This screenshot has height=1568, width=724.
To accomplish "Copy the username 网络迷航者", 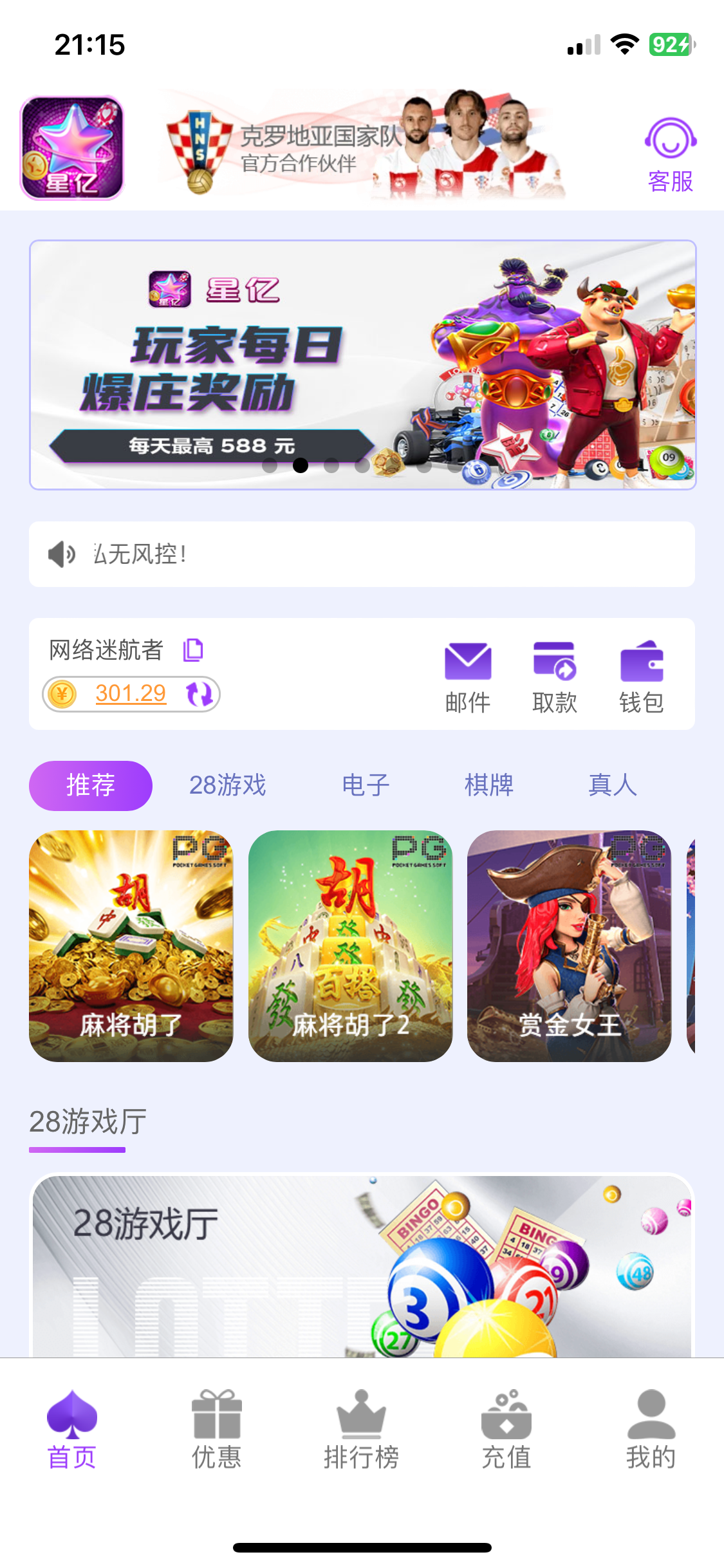I will pyautogui.click(x=193, y=649).
